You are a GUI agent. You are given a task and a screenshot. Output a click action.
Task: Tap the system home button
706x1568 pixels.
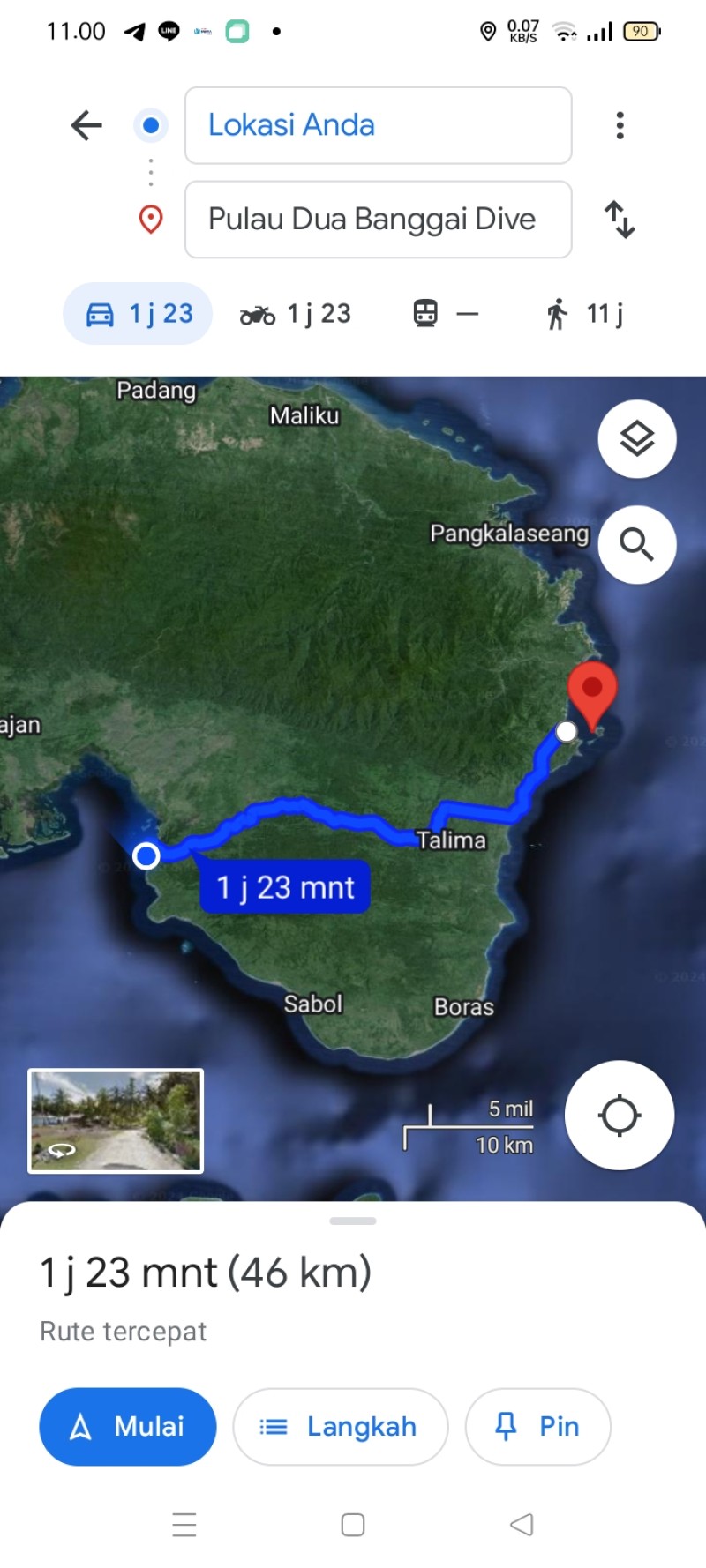click(353, 1525)
